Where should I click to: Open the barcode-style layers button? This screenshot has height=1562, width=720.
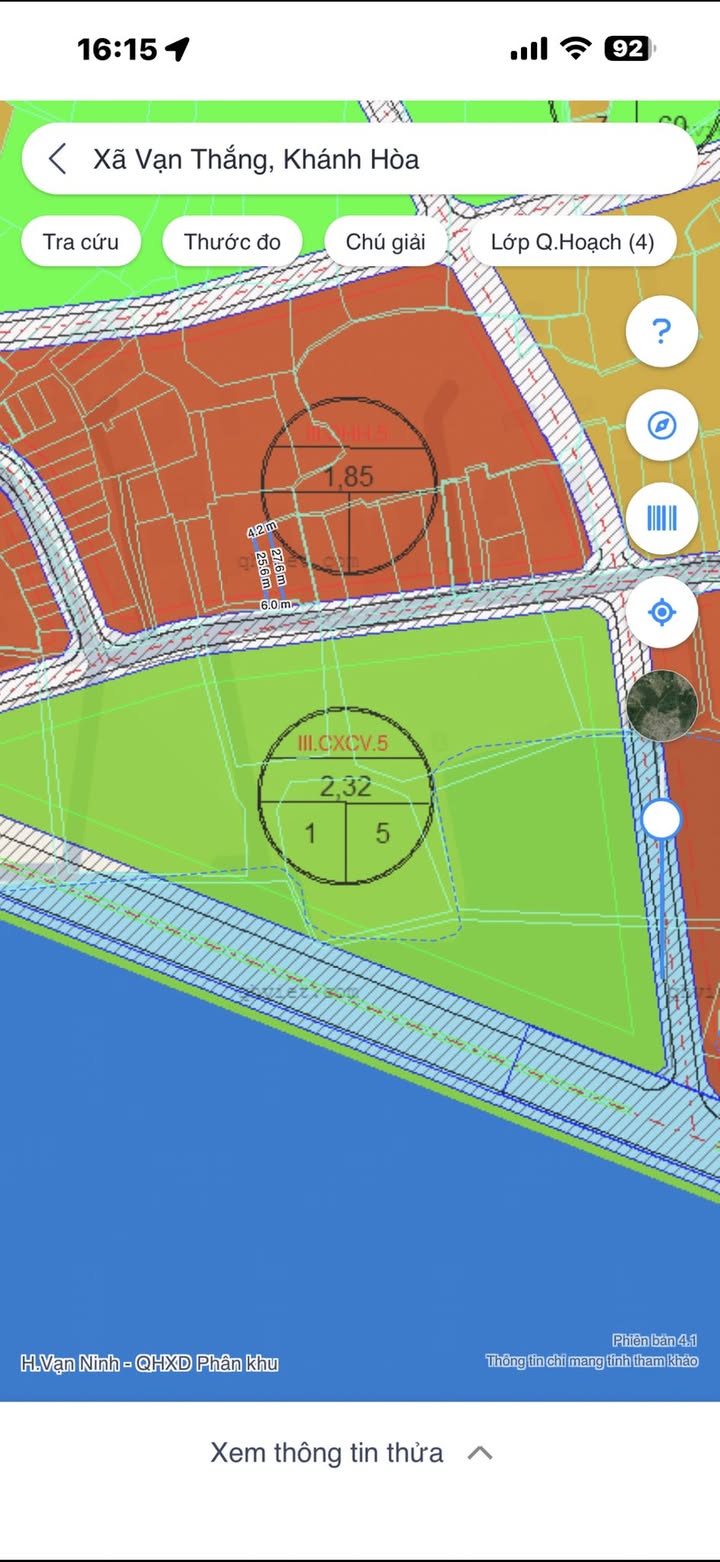[661, 518]
